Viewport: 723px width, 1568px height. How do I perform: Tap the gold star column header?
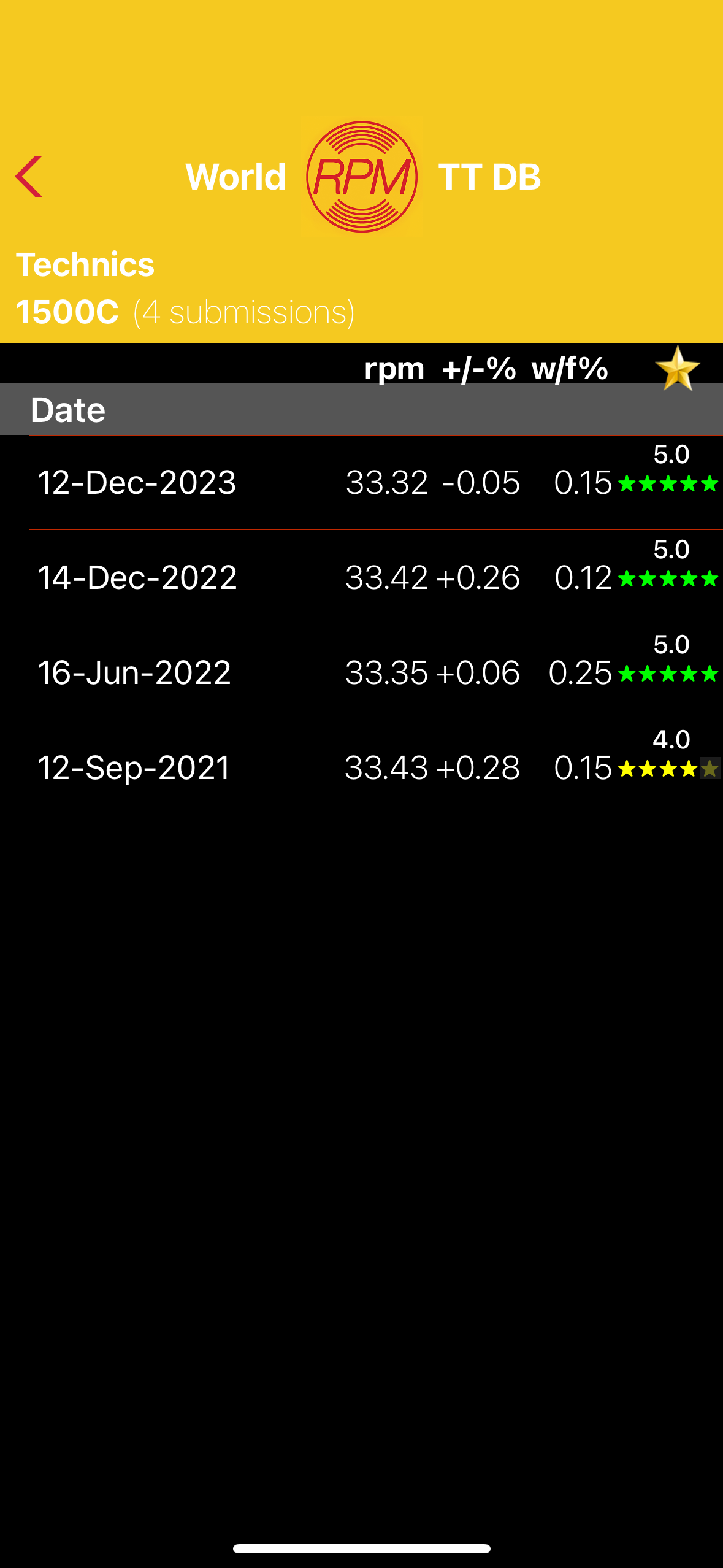click(x=677, y=369)
